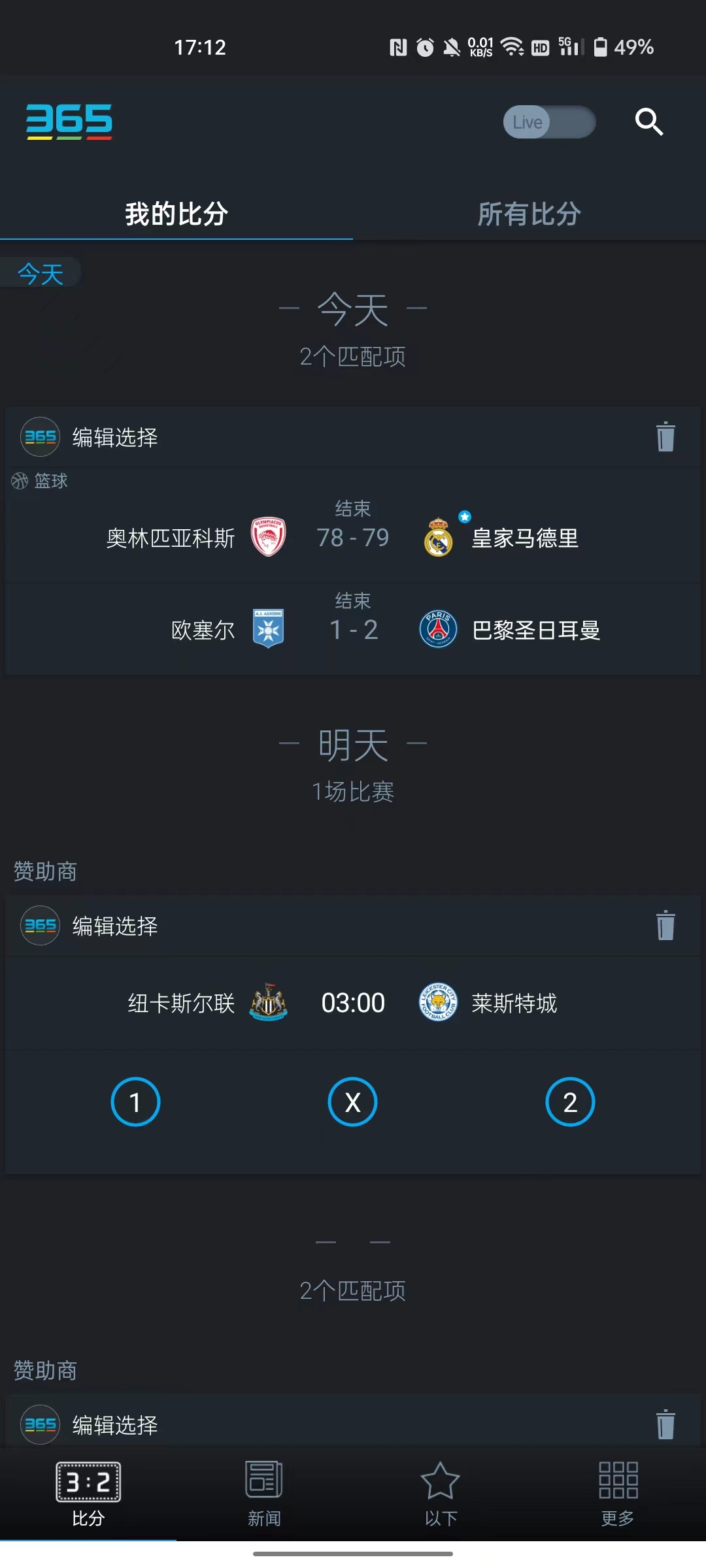
Task: Remove the 纽卡斯尔联 match section via trash icon
Action: [665, 925]
